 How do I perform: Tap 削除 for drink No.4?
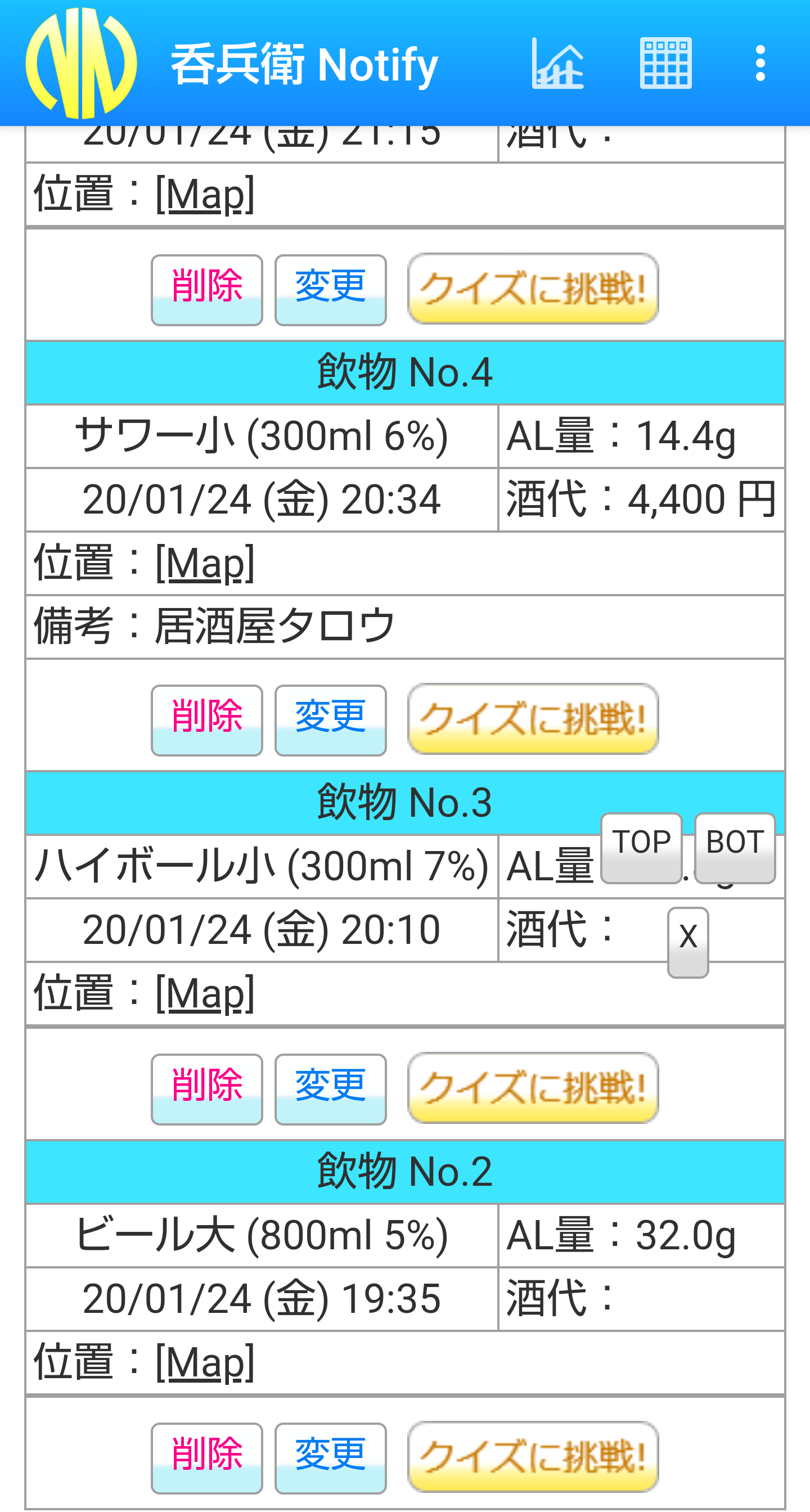pyautogui.click(x=206, y=719)
